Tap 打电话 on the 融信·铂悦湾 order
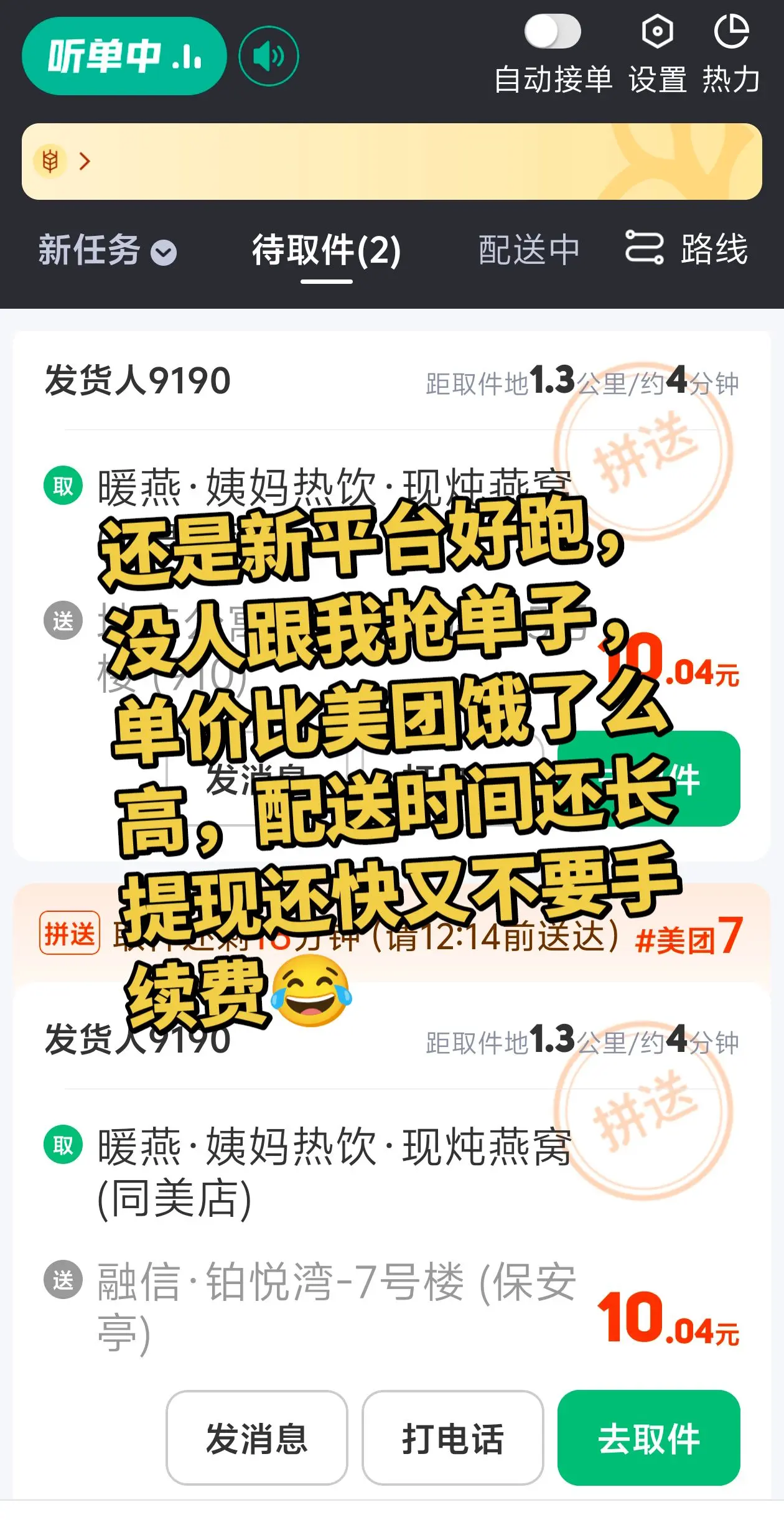 tap(452, 1438)
